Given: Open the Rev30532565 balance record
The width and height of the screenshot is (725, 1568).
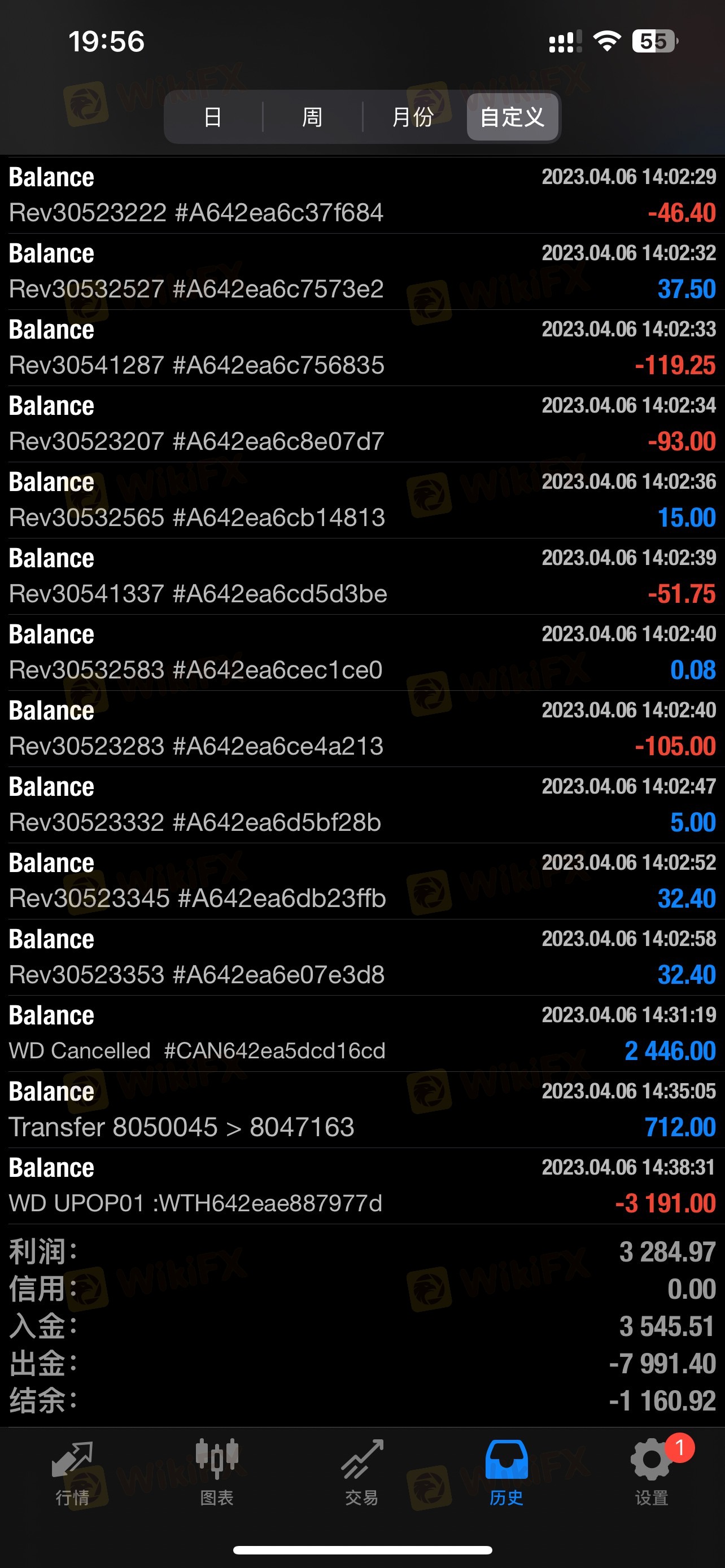Looking at the screenshot, I should [362, 500].
